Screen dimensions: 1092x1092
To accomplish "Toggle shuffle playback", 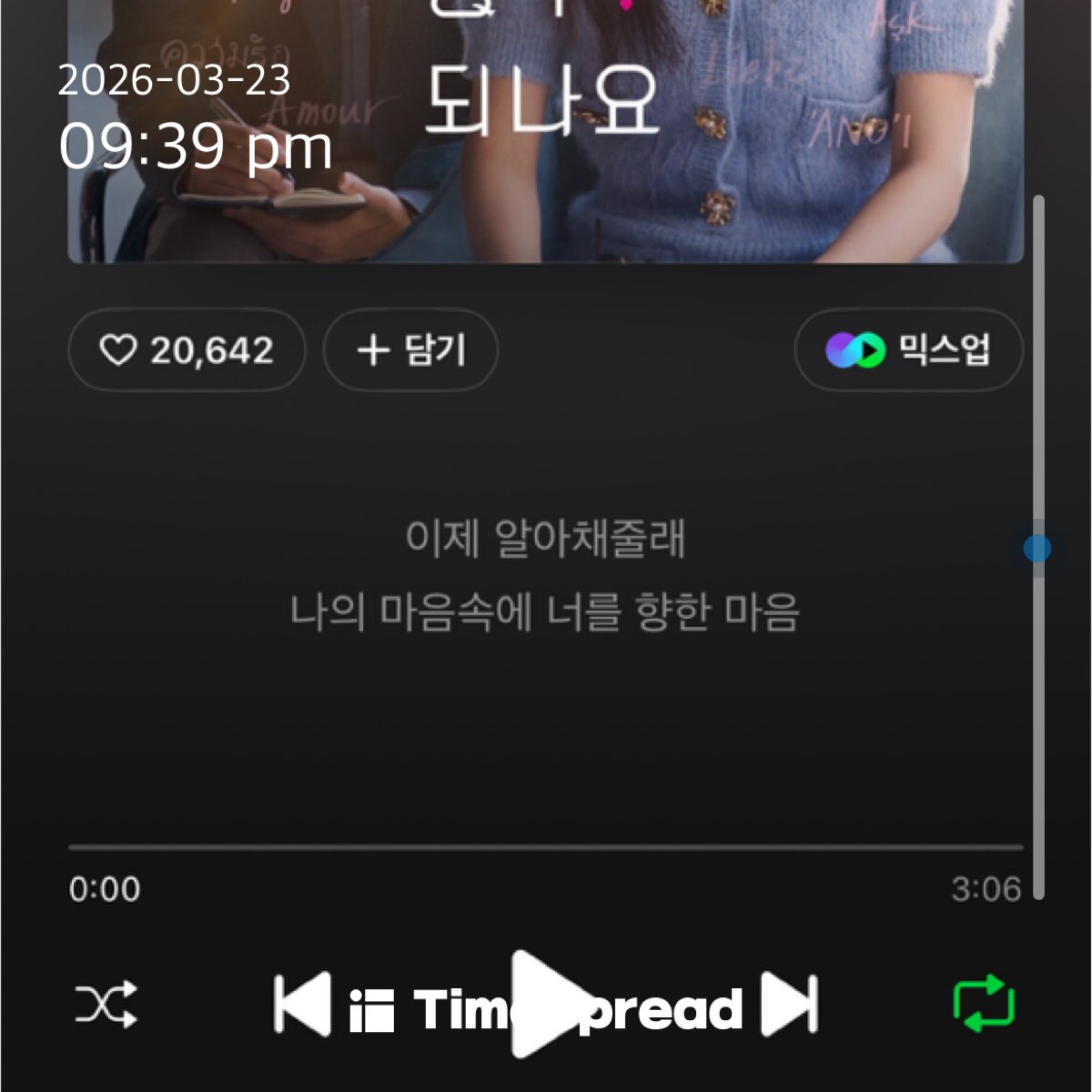I will [x=106, y=1005].
